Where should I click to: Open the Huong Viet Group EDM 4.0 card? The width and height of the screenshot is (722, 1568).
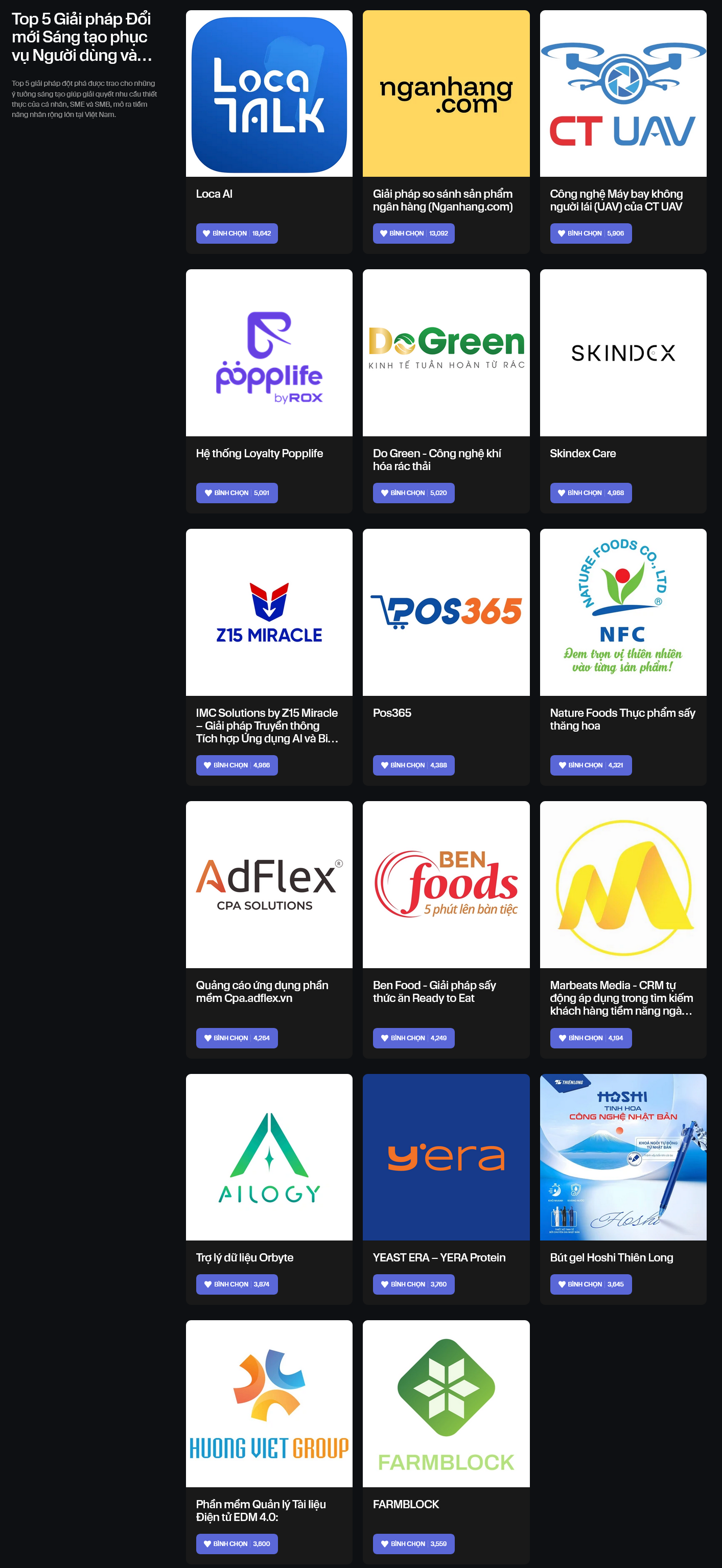[x=269, y=1403]
